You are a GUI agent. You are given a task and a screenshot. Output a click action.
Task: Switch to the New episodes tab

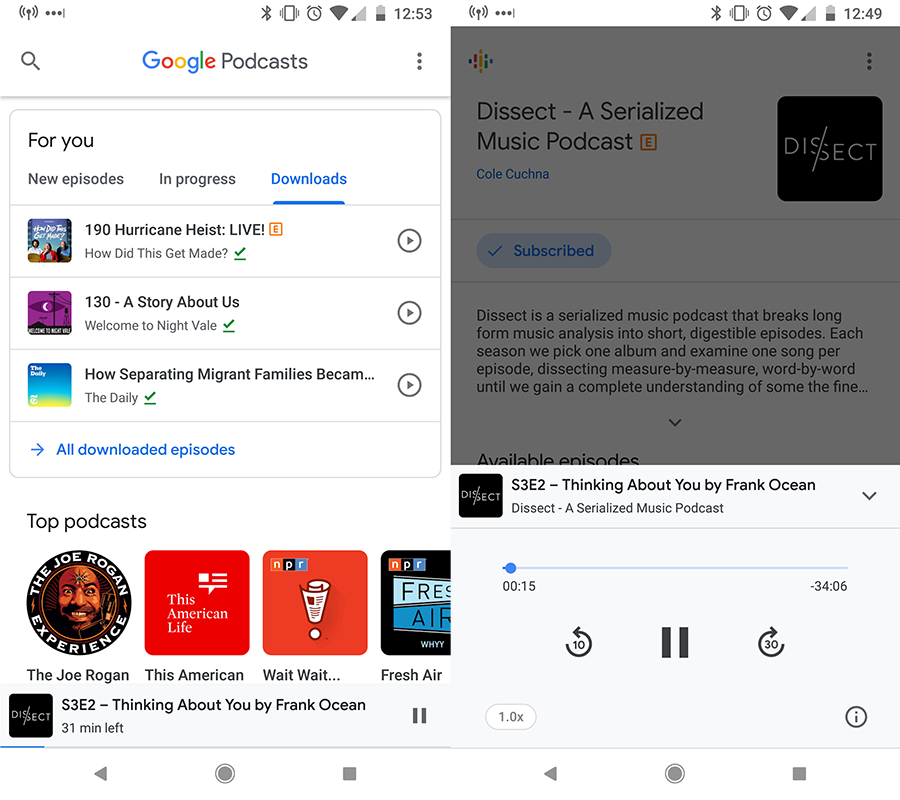tap(76, 179)
